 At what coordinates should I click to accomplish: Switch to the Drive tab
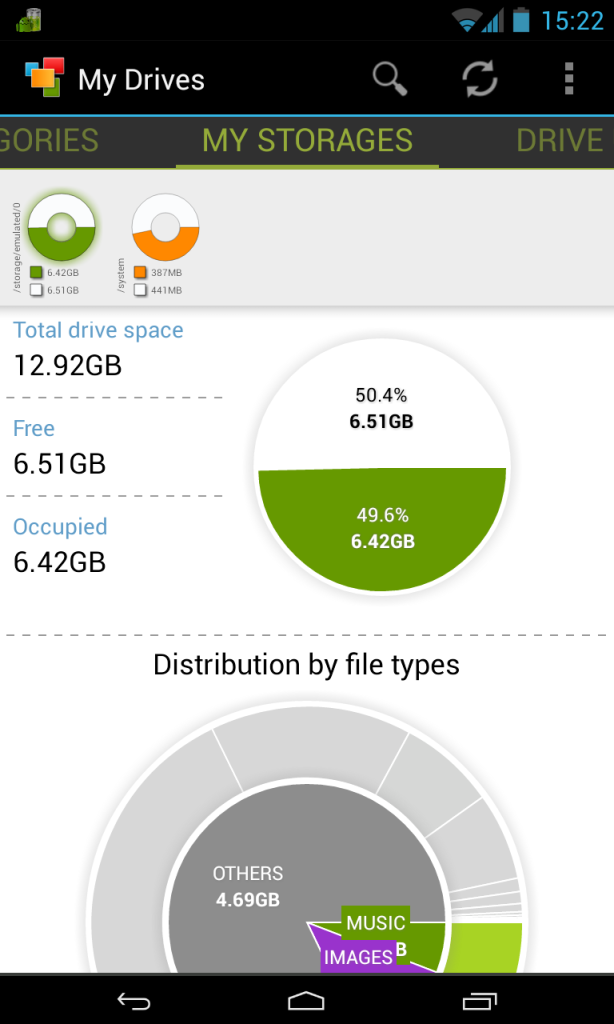[x=560, y=140]
